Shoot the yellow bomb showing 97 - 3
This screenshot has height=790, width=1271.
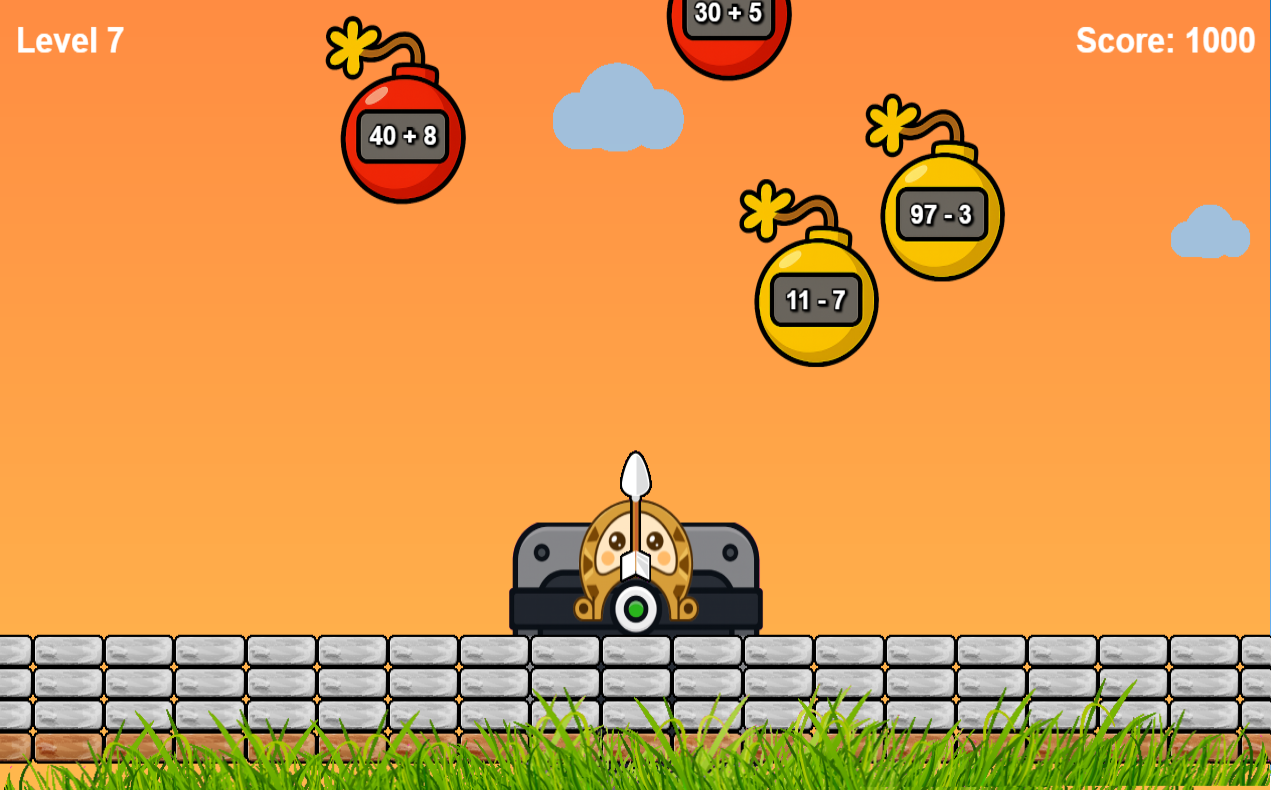941,215
